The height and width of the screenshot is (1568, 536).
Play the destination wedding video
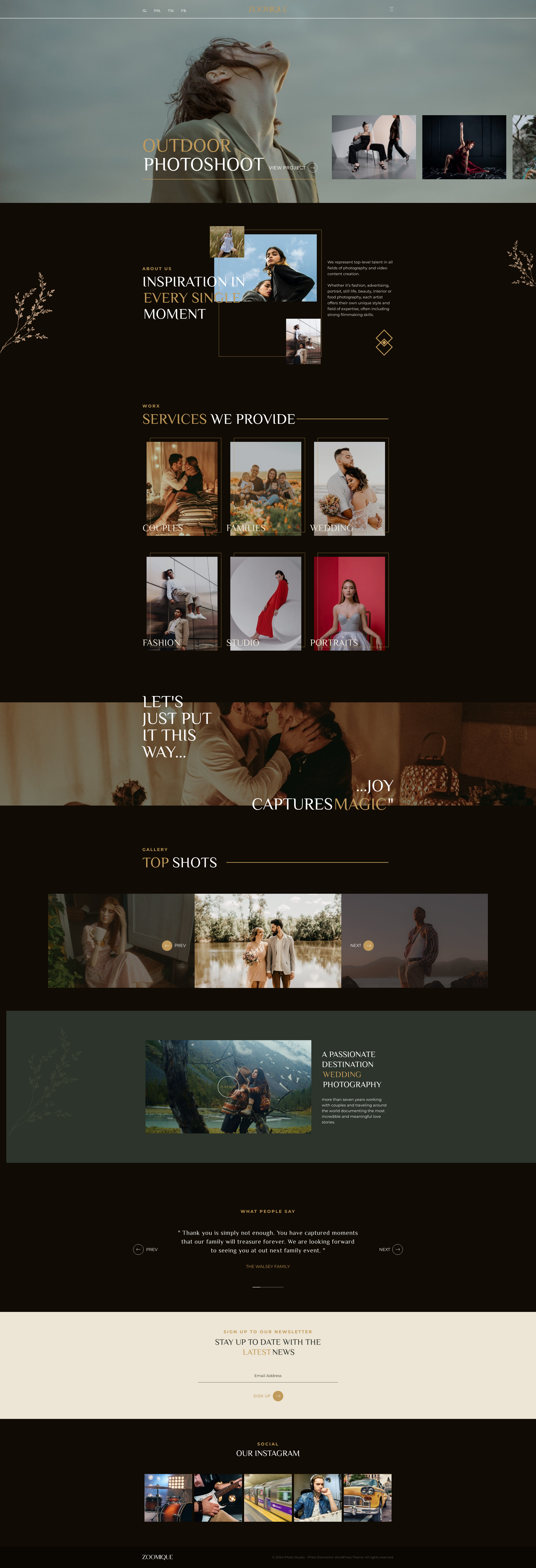[228, 1087]
